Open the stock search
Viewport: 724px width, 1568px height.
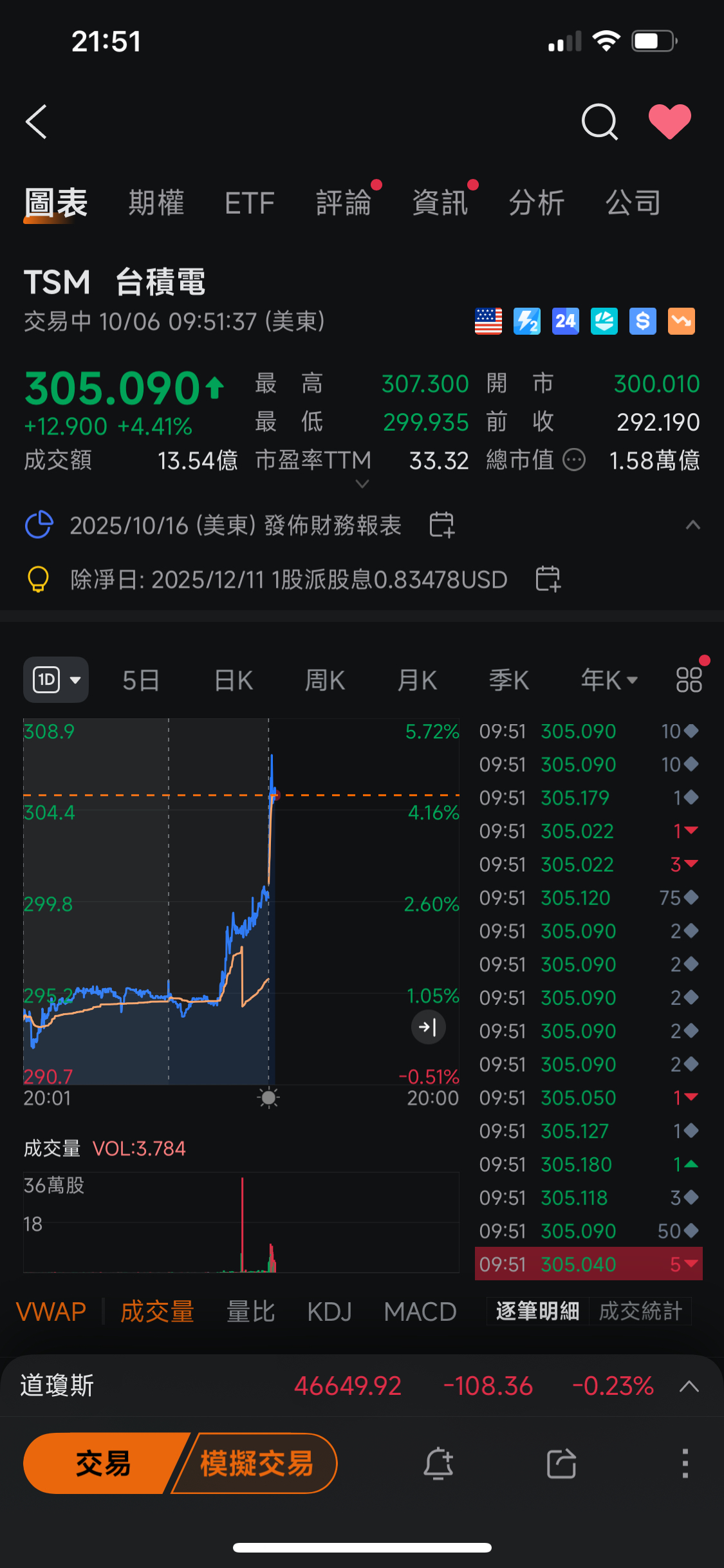click(x=599, y=122)
